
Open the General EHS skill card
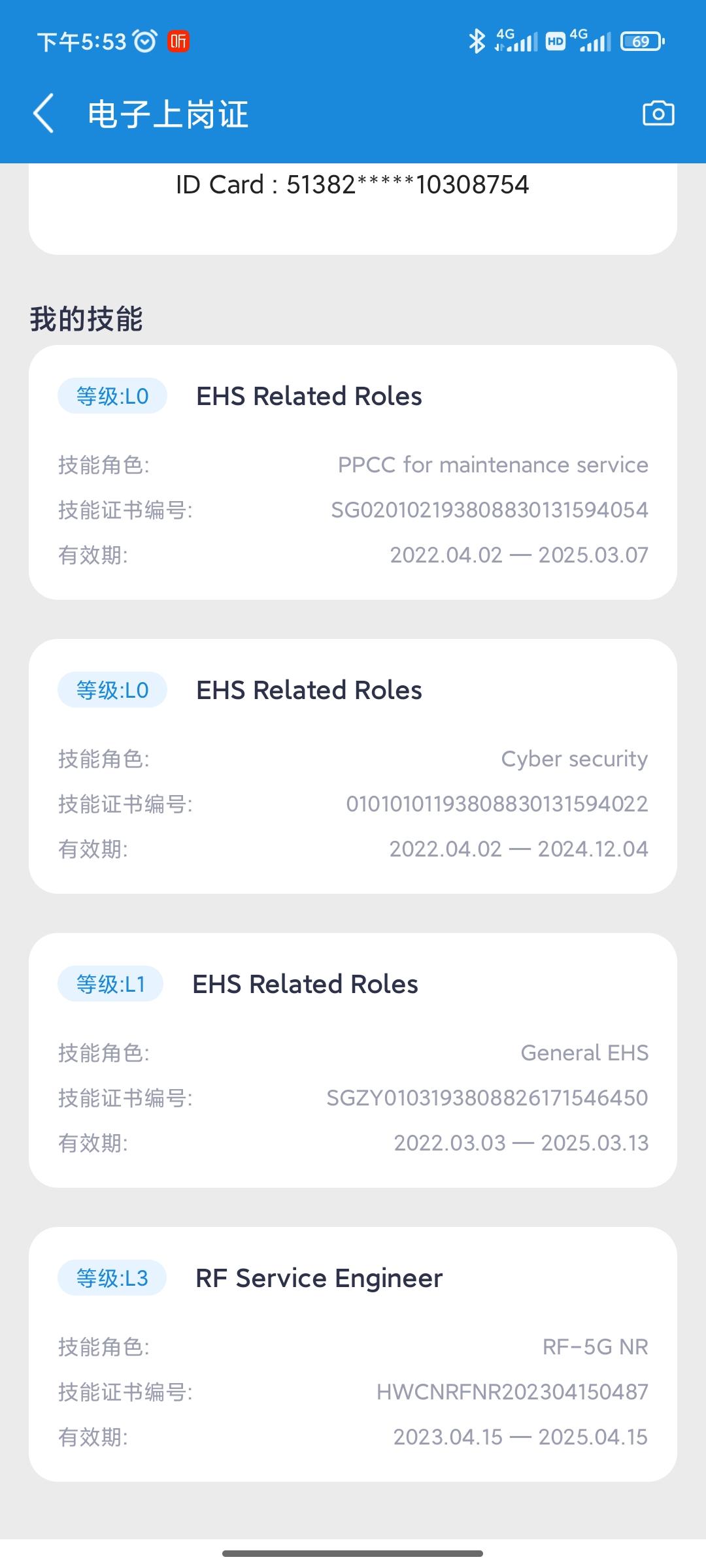[x=353, y=1060]
